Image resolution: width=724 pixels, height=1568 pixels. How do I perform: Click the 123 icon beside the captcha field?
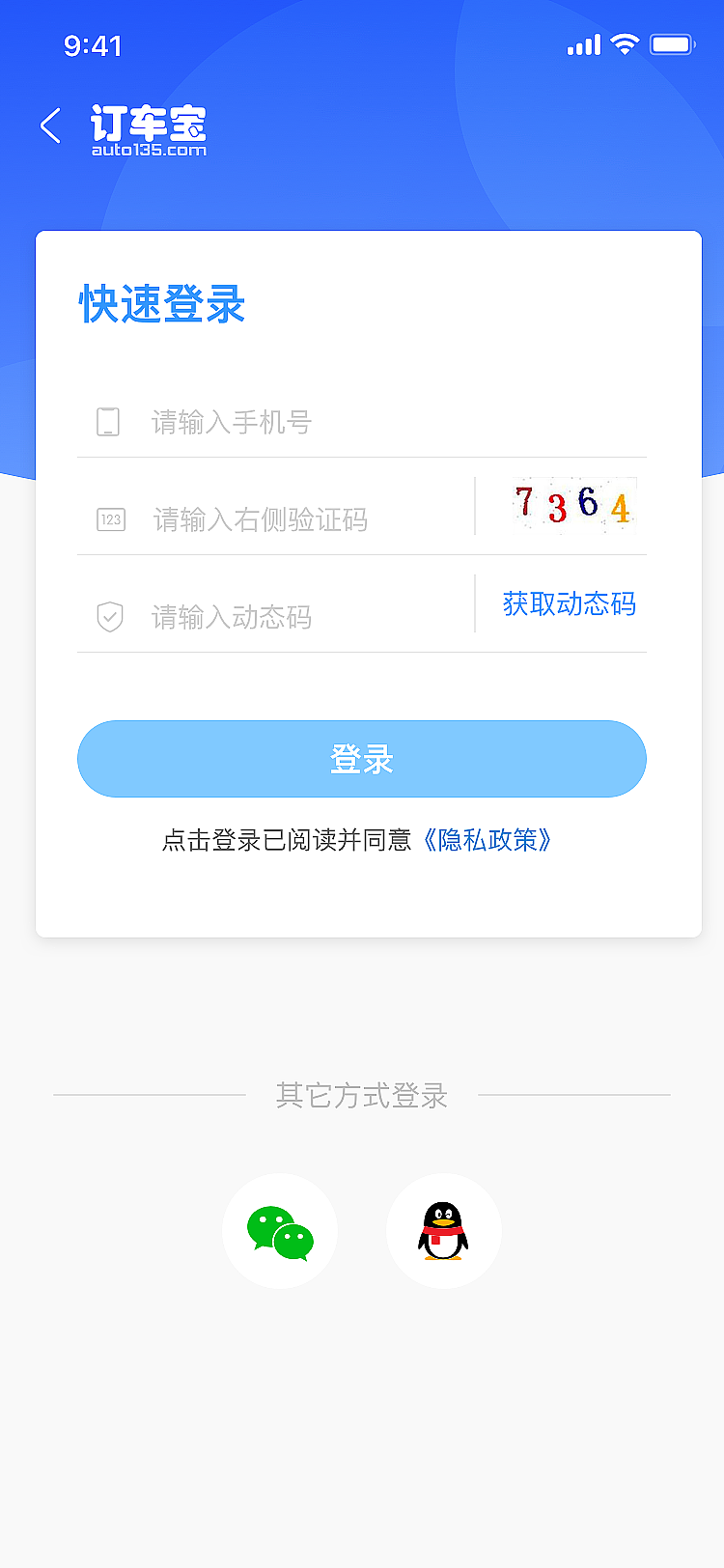pyautogui.click(x=109, y=520)
